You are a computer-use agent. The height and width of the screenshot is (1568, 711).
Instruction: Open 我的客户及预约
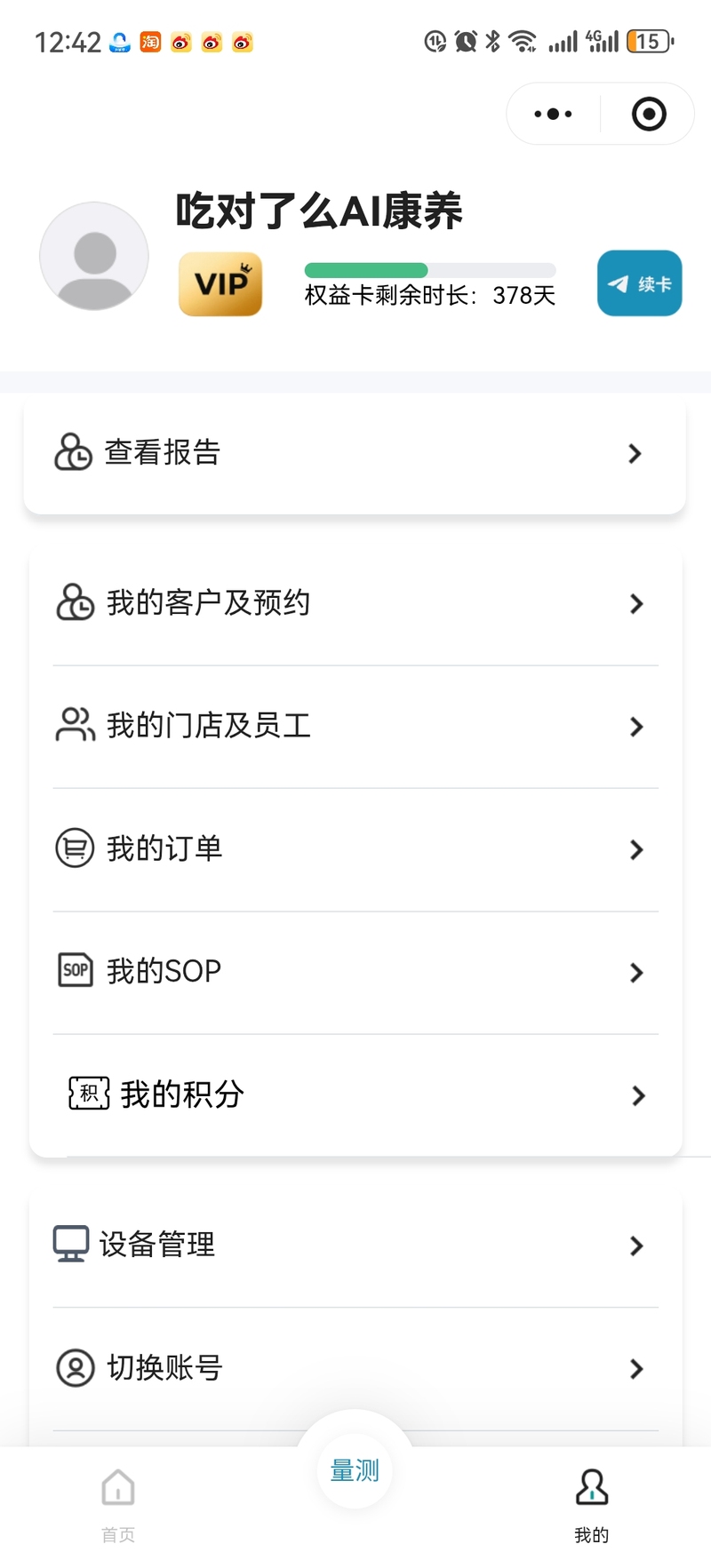[355, 604]
